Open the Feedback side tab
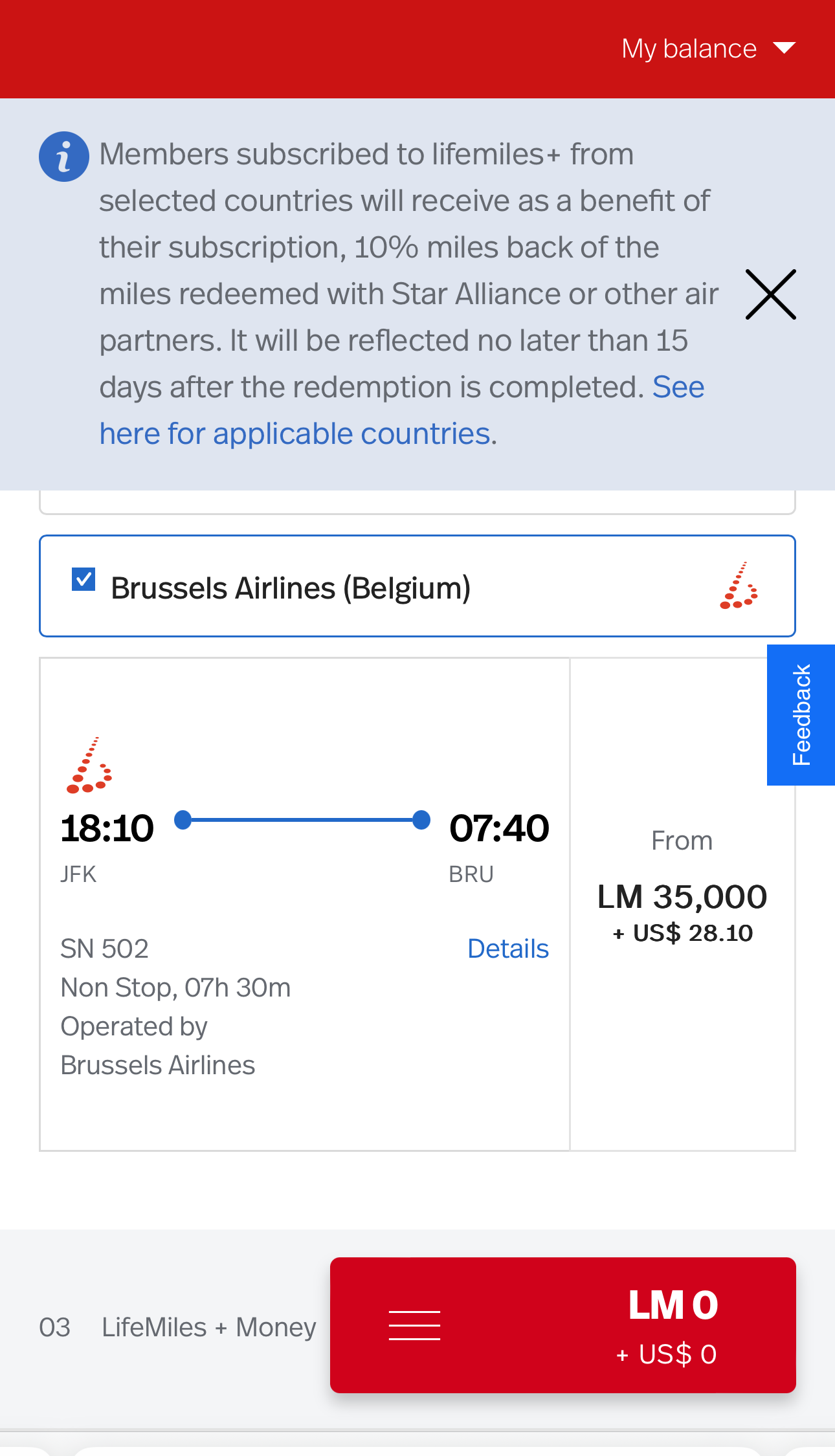835x1456 pixels. pos(801,715)
